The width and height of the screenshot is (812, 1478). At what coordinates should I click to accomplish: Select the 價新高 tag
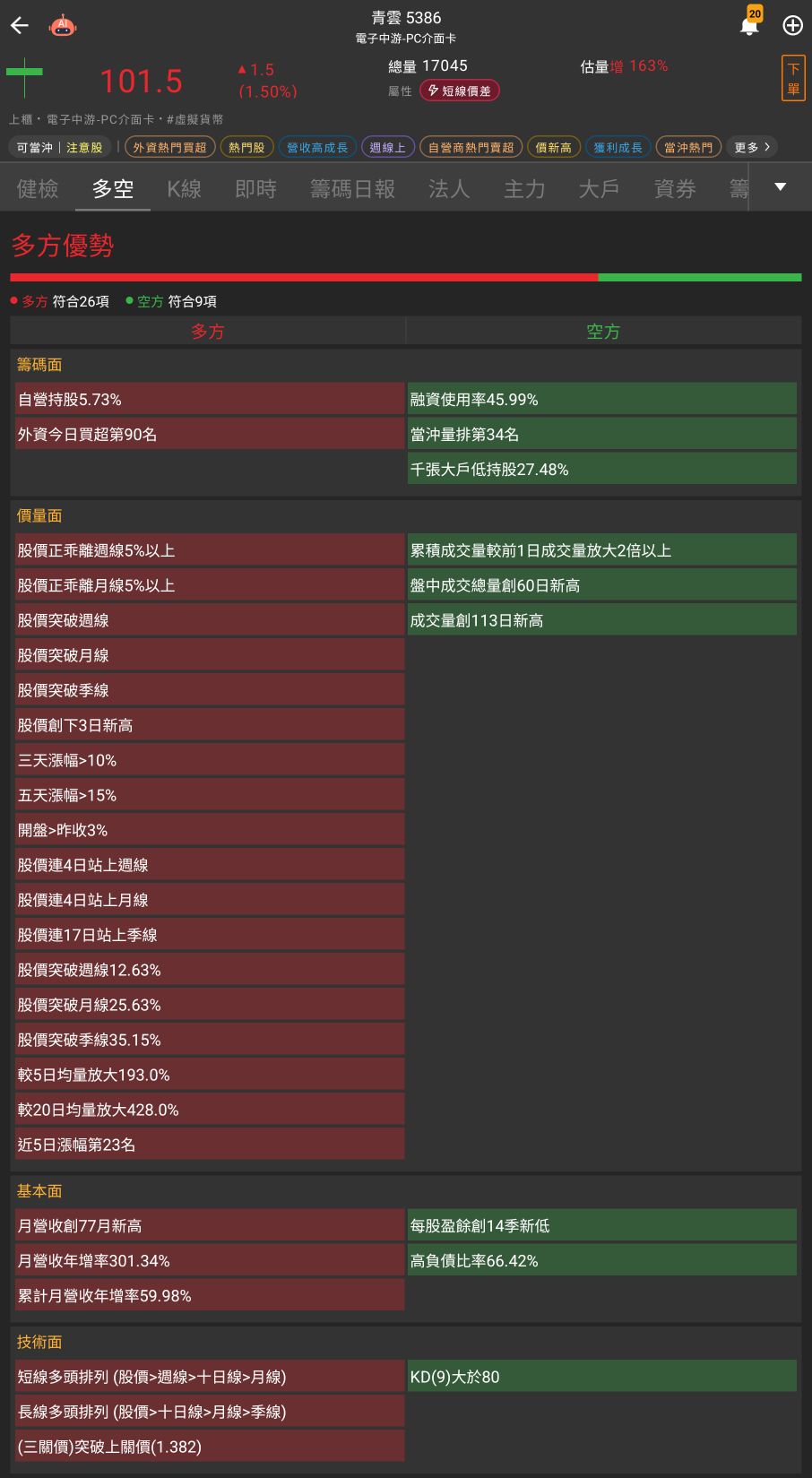click(x=553, y=147)
